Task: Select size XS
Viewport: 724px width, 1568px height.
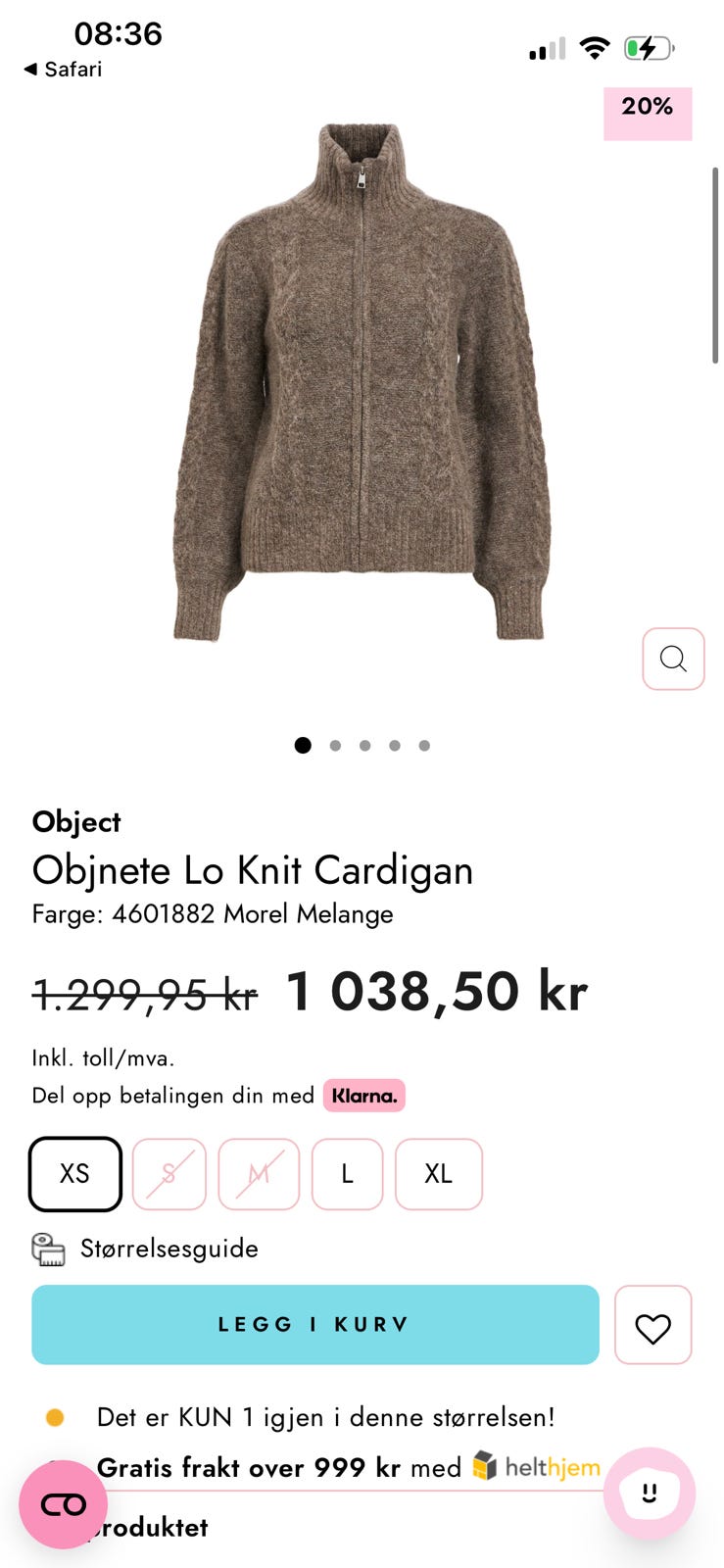Action: 74,1174
